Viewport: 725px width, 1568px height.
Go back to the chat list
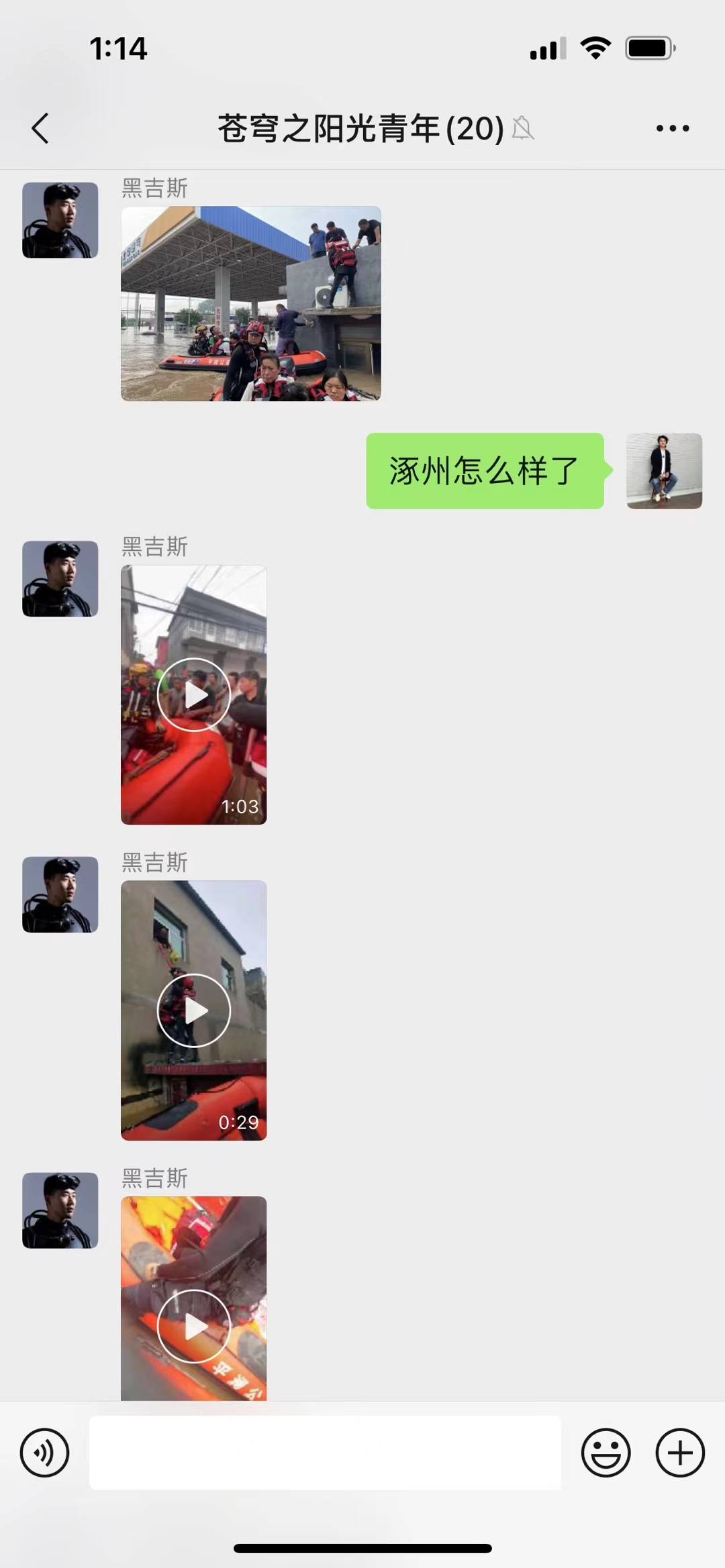(40, 128)
